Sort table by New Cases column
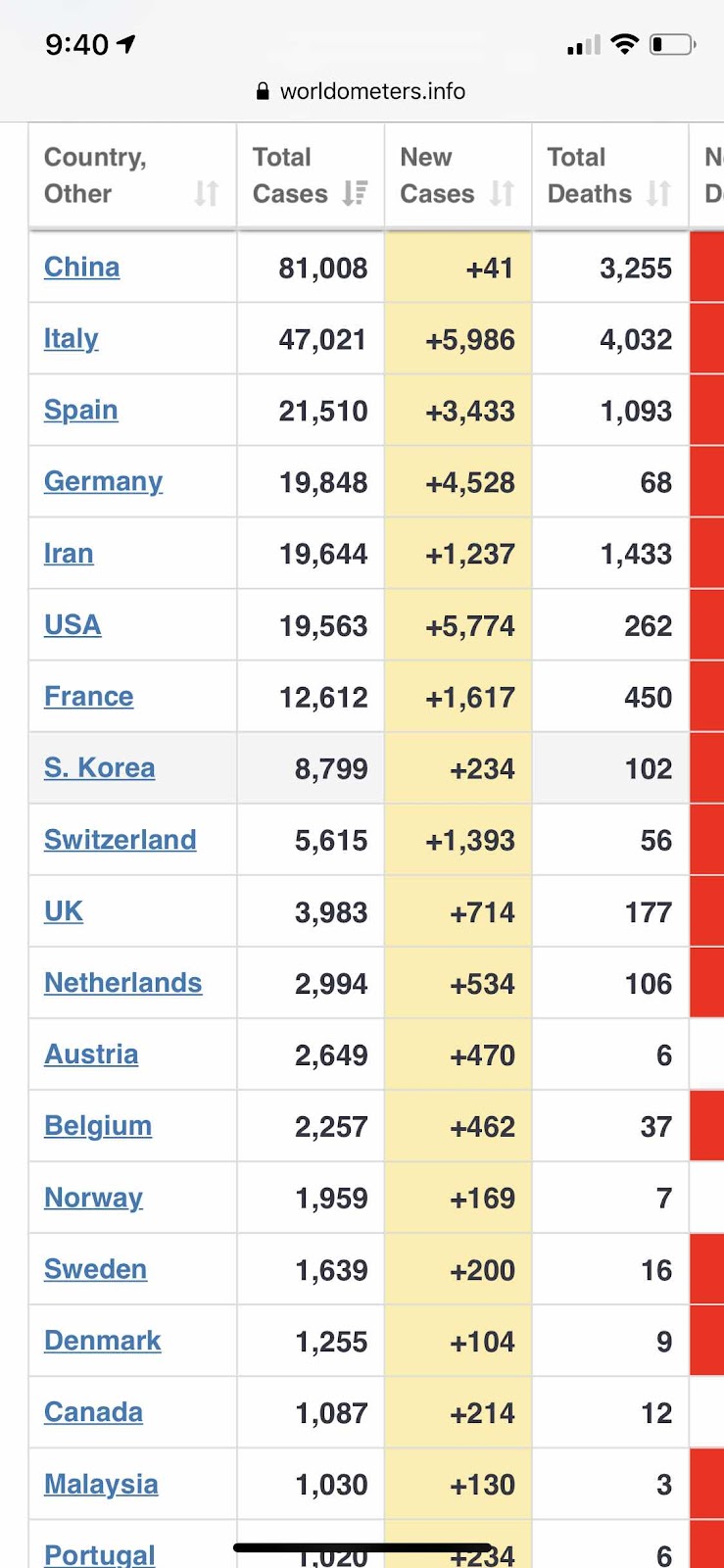This screenshot has width=724, height=1568. coord(458,176)
